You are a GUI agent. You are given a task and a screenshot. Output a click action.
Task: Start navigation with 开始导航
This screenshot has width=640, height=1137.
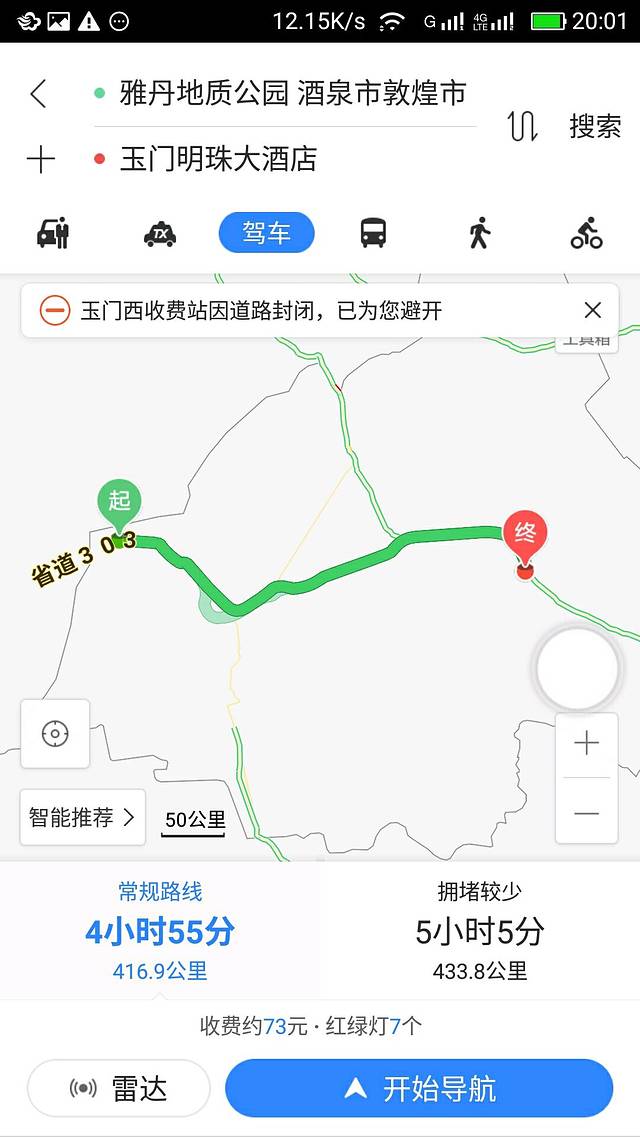coord(419,1088)
